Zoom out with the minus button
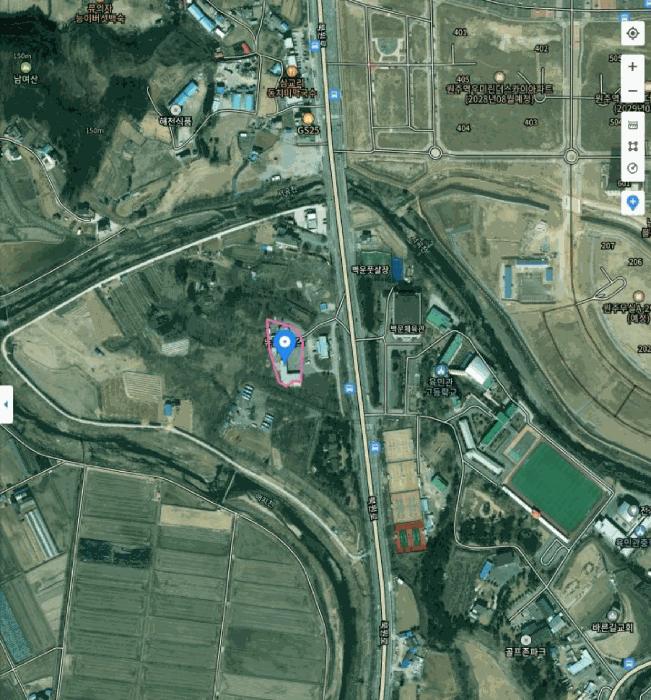The height and width of the screenshot is (700, 651). click(x=632, y=91)
